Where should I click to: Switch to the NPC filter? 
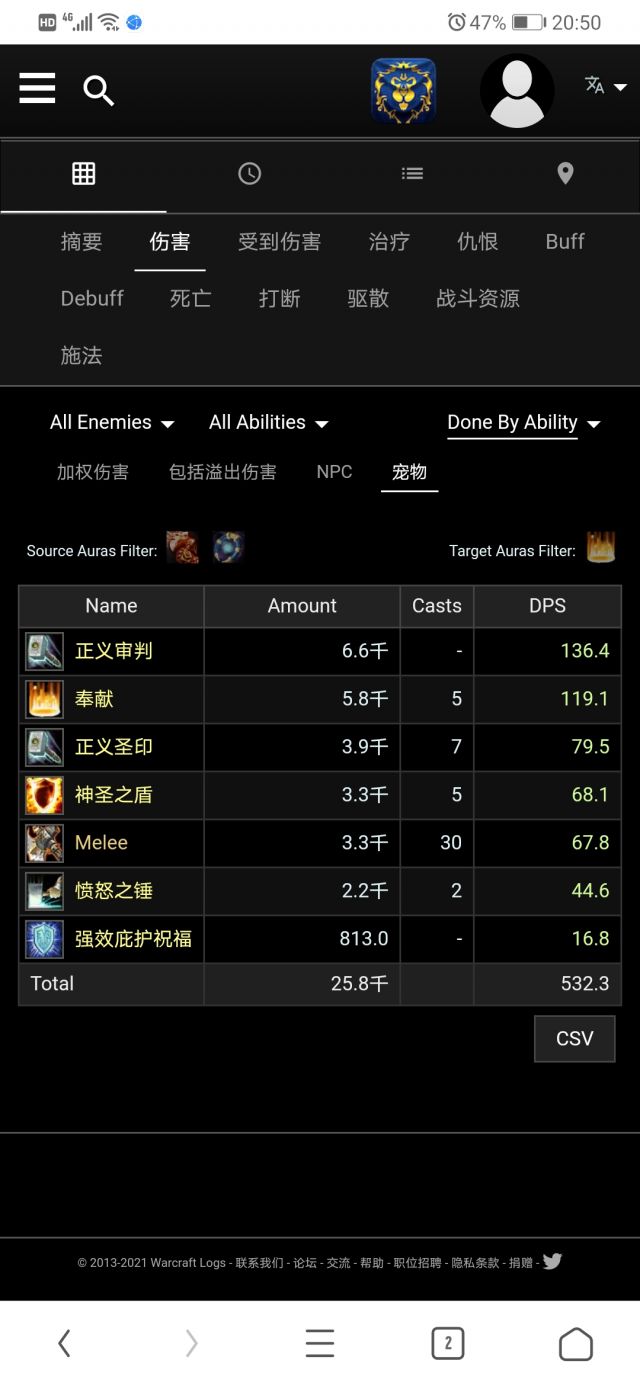(334, 472)
